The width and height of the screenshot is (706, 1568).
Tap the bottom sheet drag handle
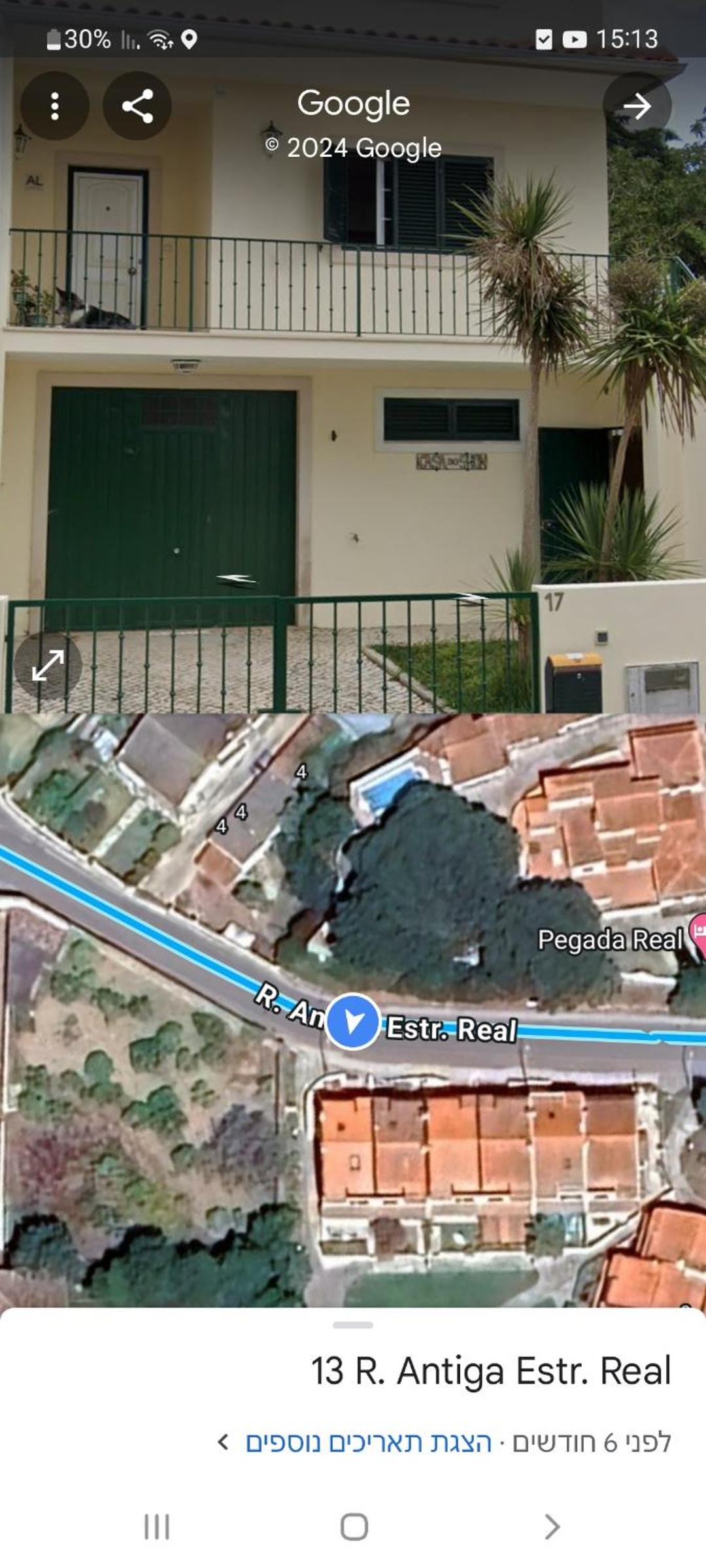pyautogui.click(x=353, y=1325)
